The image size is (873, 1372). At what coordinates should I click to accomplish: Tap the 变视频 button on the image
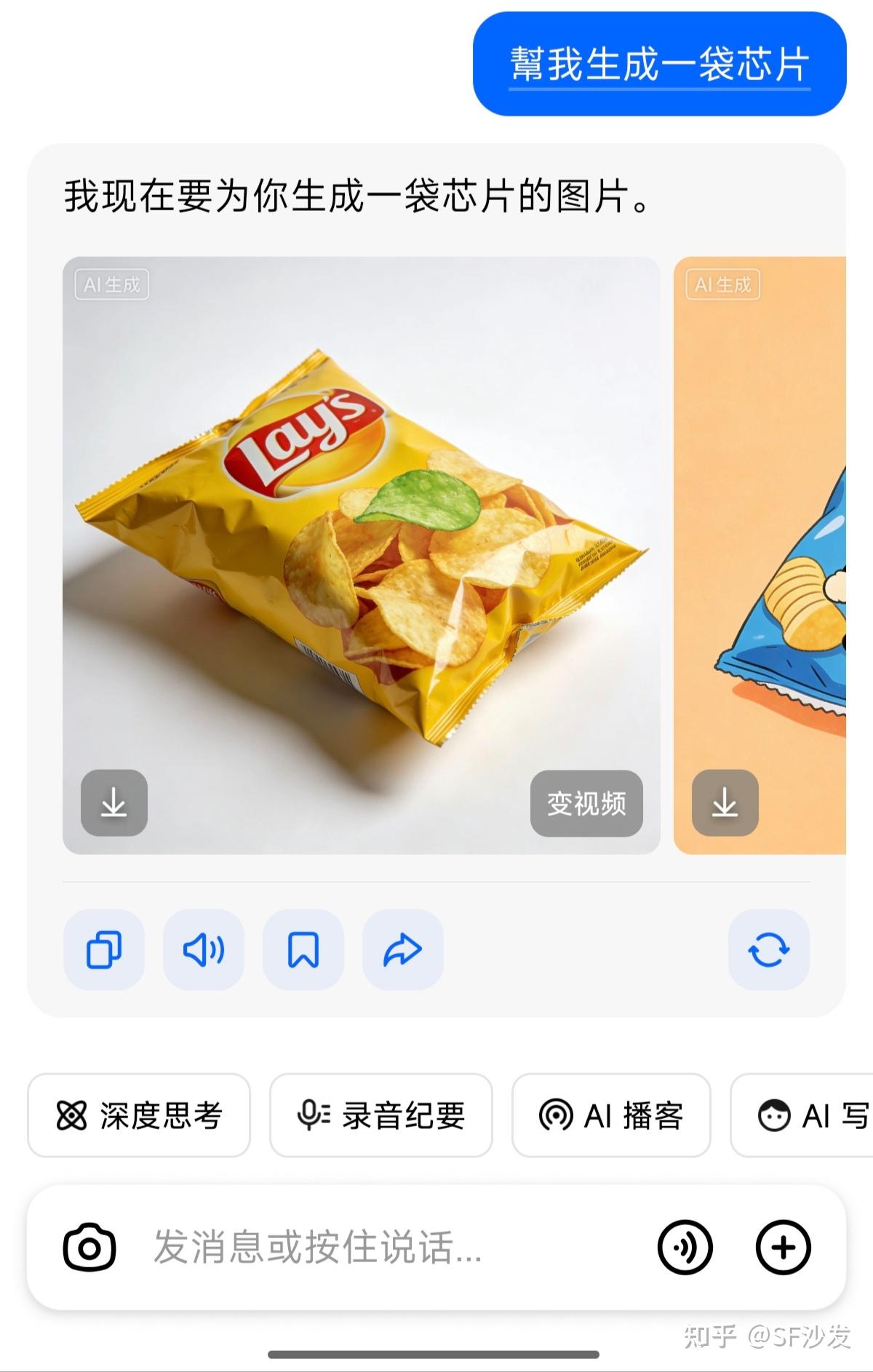click(x=586, y=803)
